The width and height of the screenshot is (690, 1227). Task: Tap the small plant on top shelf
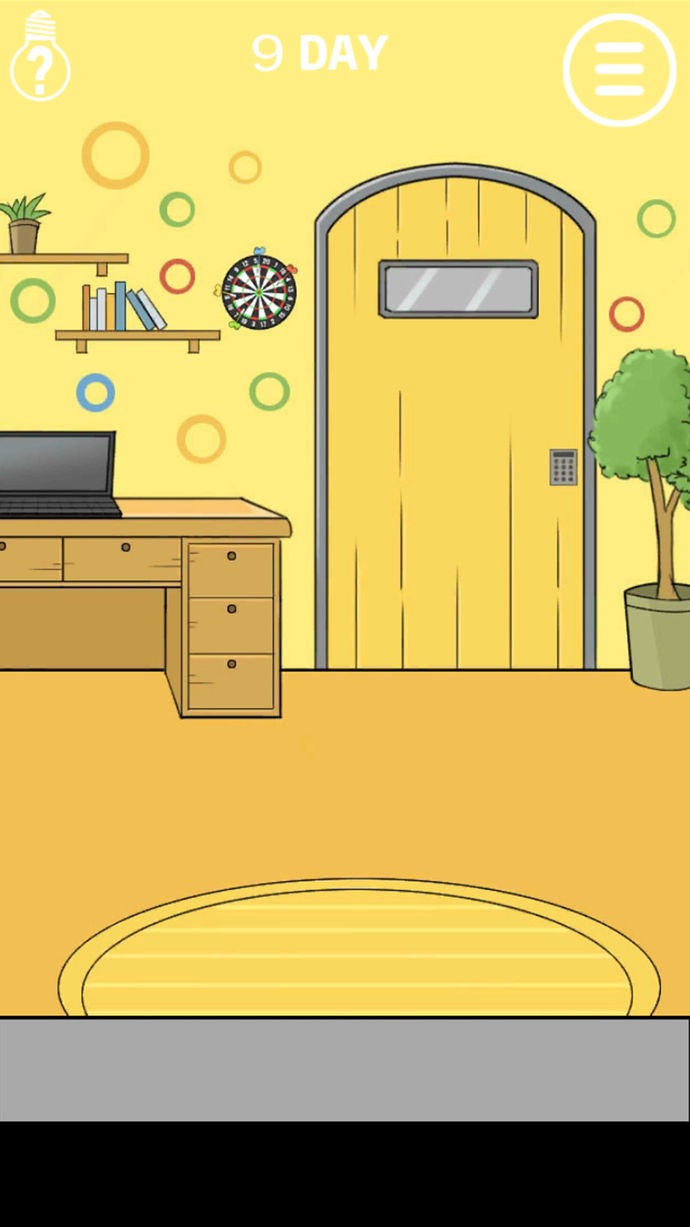pyautogui.click(x=24, y=223)
